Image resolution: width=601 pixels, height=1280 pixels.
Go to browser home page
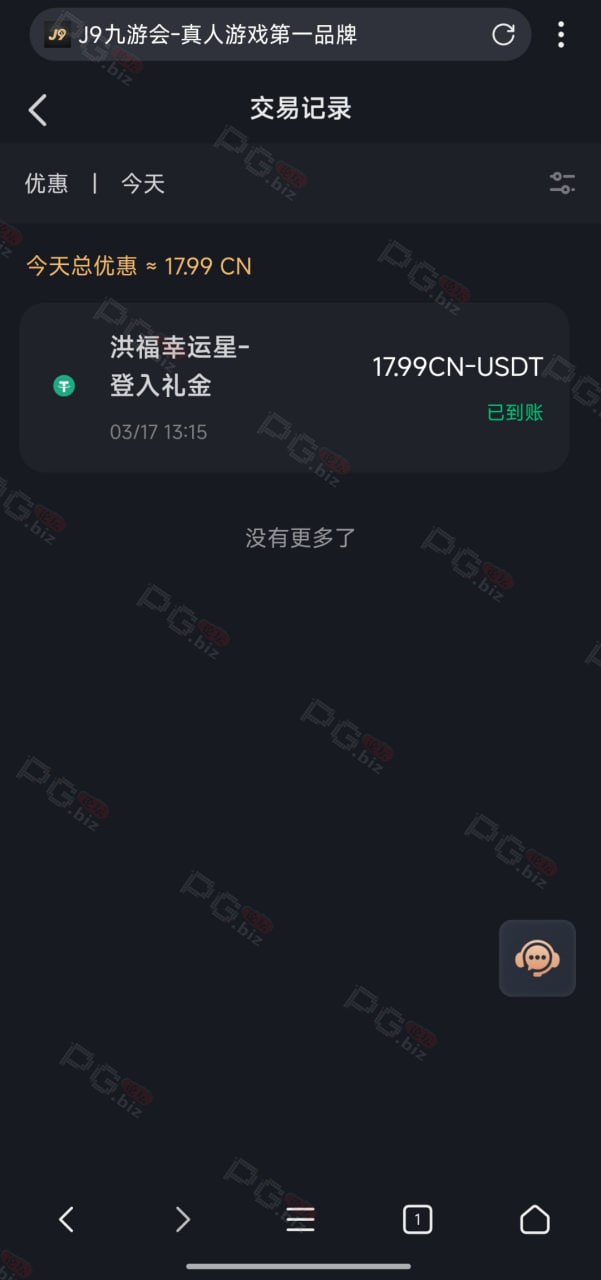[x=535, y=1219]
